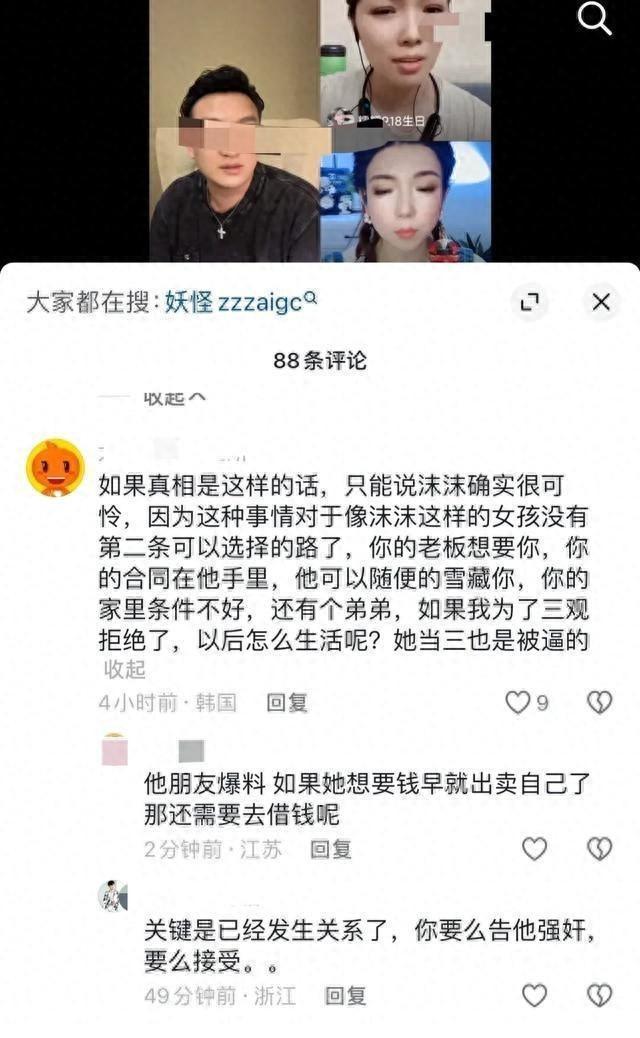Dislike the comment posted from 韩国
This screenshot has width=640, height=1038.
point(598,703)
